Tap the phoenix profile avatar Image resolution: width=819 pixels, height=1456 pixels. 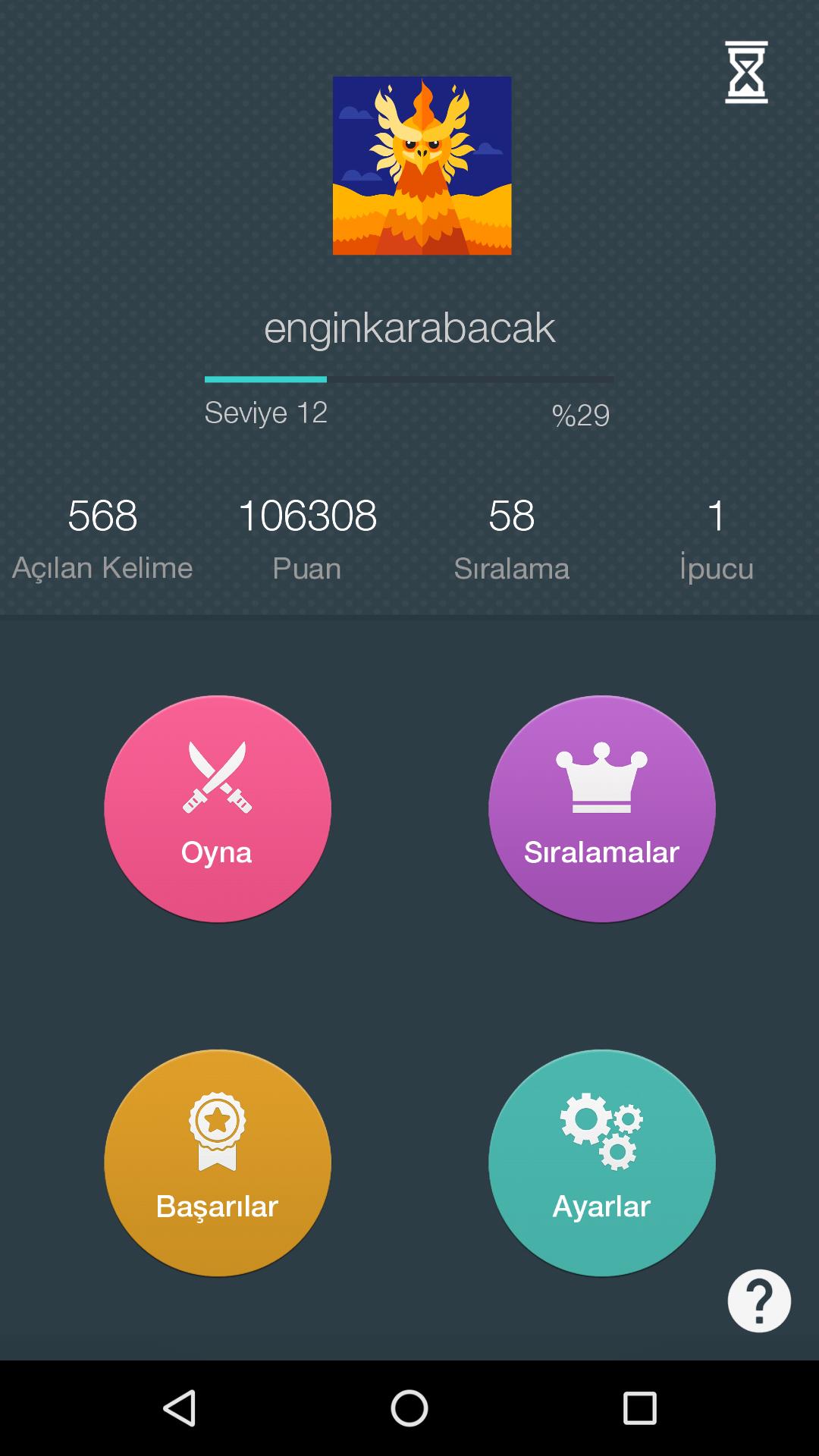tap(422, 167)
